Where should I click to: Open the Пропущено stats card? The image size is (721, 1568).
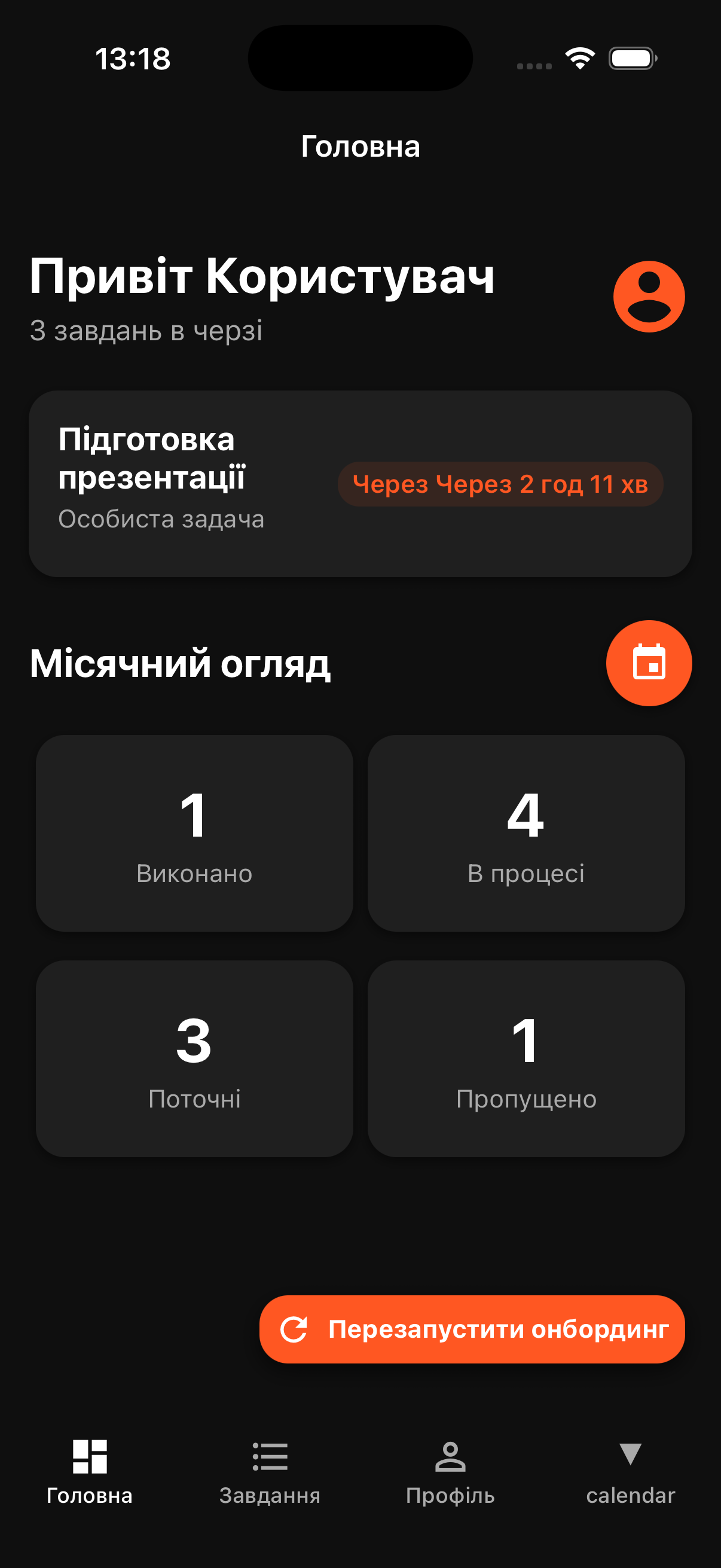(x=526, y=1058)
